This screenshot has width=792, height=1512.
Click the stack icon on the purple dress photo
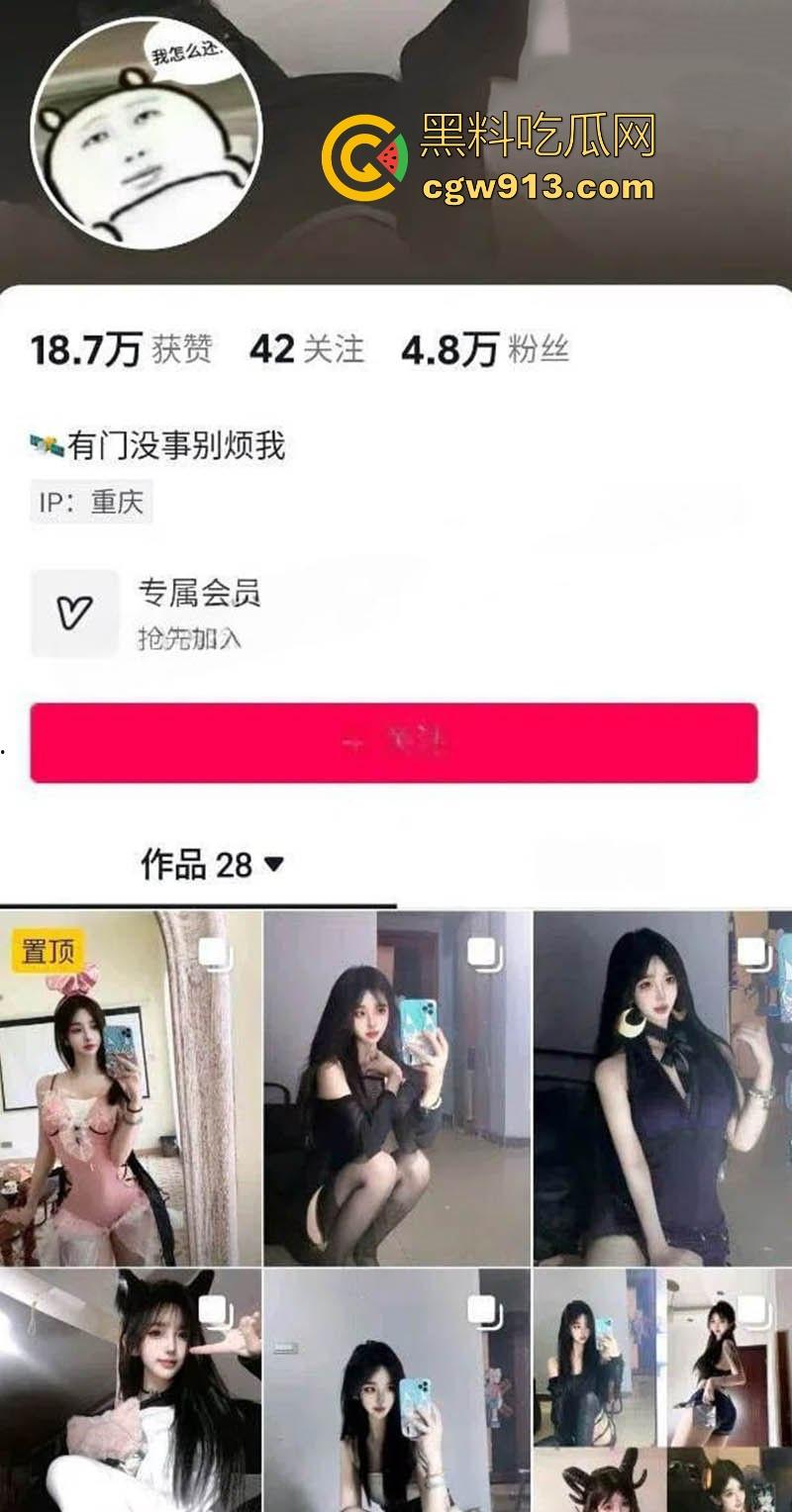click(749, 952)
